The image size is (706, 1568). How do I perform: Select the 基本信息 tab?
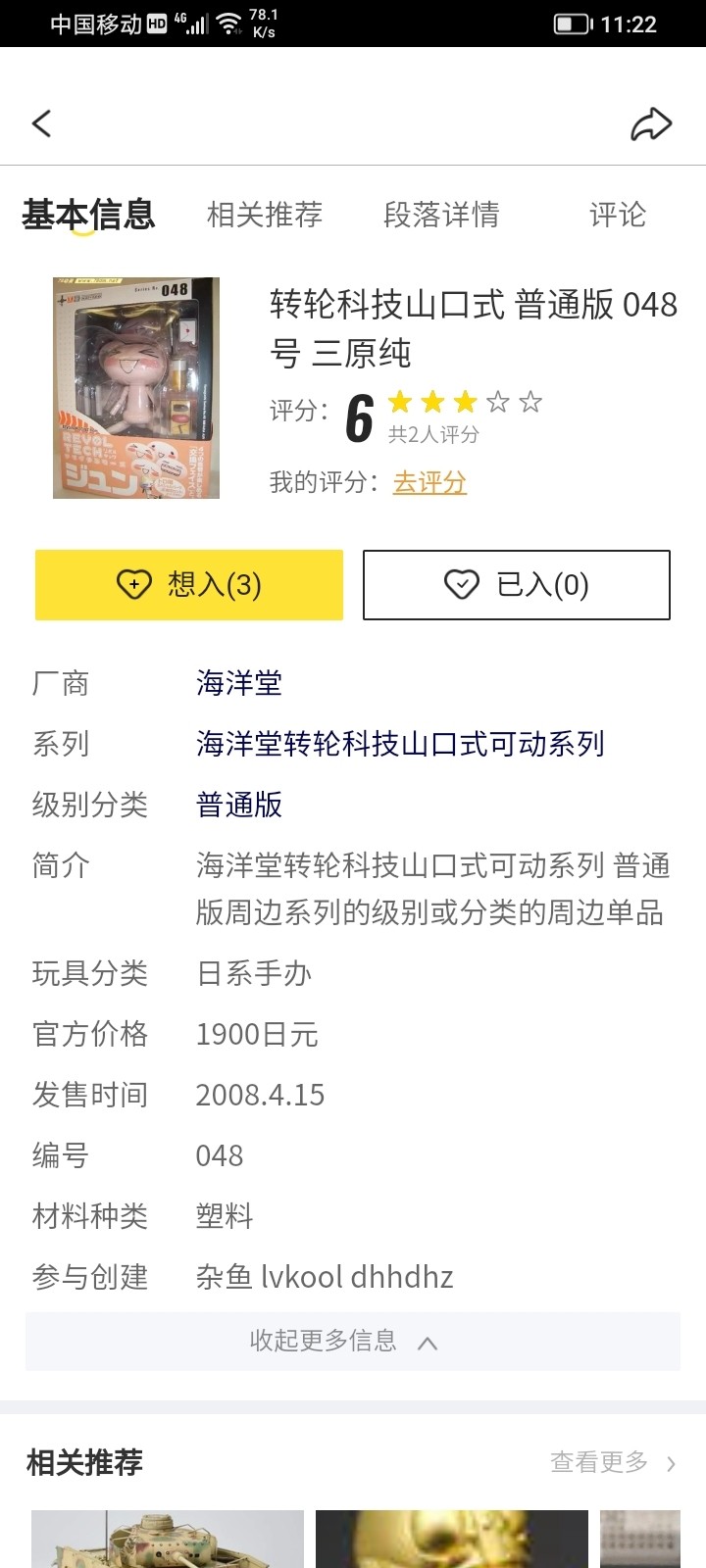tap(88, 215)
